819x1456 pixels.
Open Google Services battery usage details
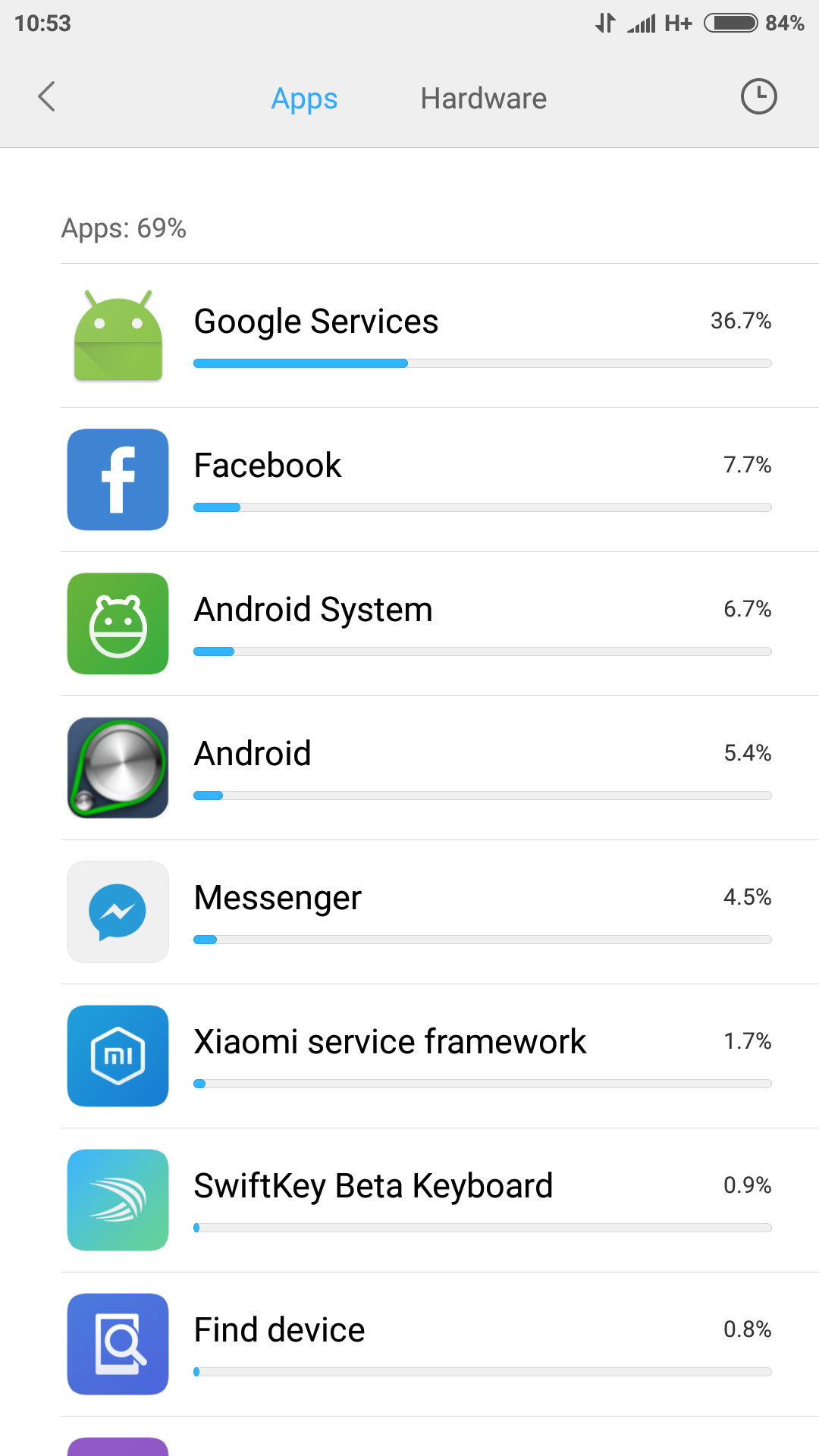point(440,336)
